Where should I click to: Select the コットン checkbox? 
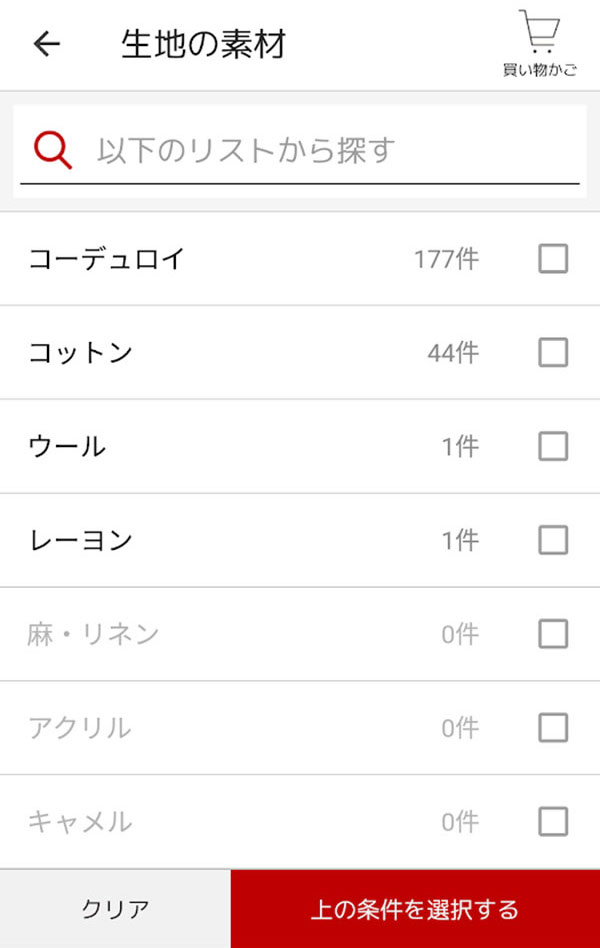tap(553, 352)
